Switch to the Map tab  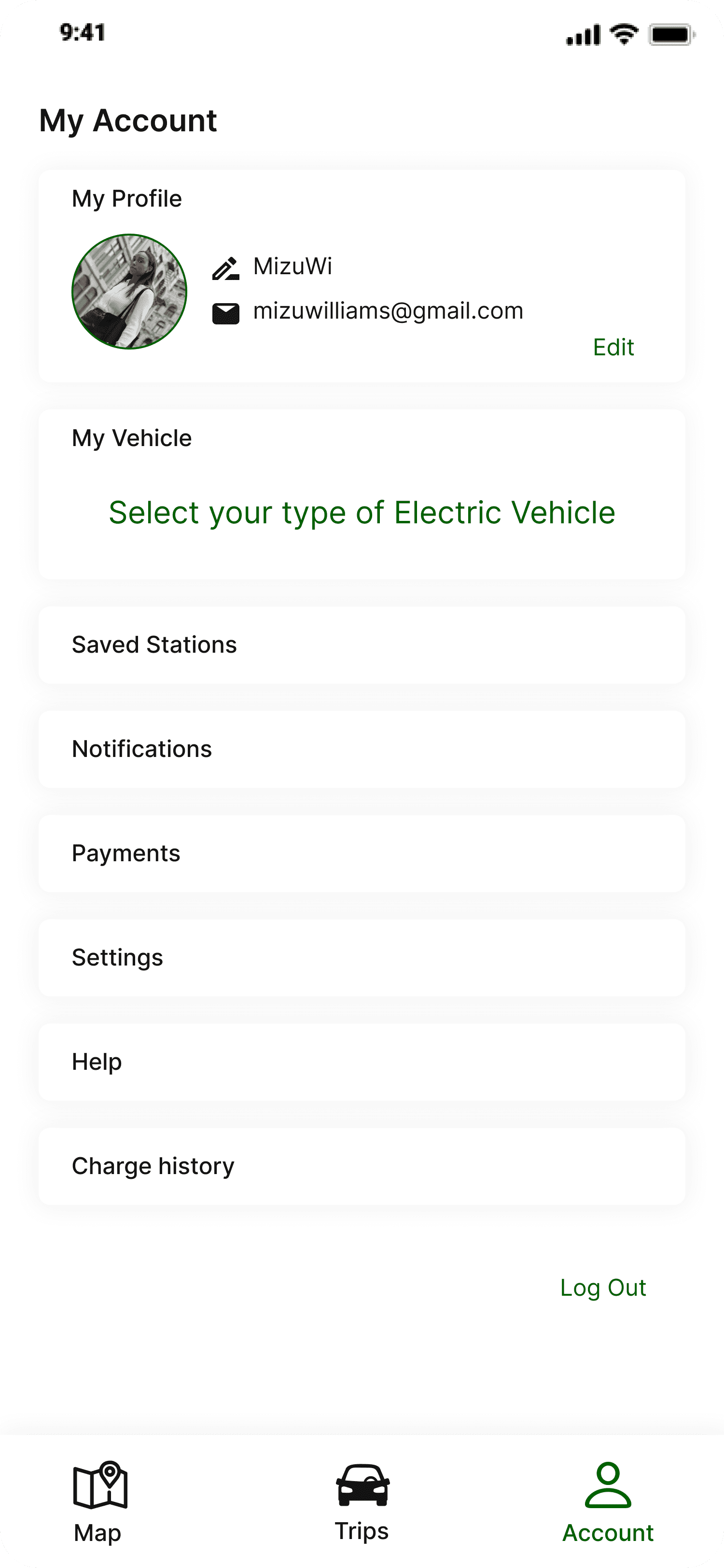[x=98, y=1501]
